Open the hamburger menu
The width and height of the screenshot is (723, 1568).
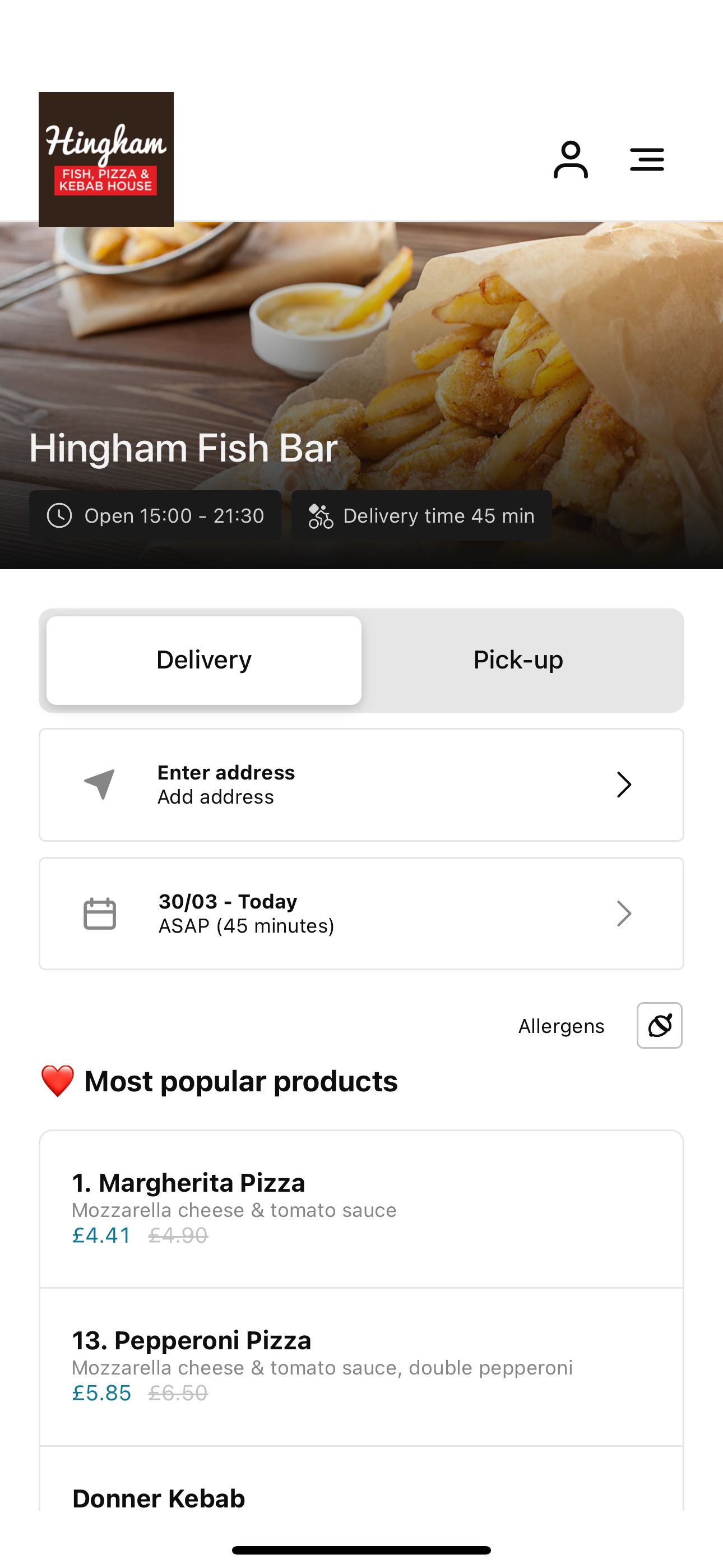(x=646, y=159)
